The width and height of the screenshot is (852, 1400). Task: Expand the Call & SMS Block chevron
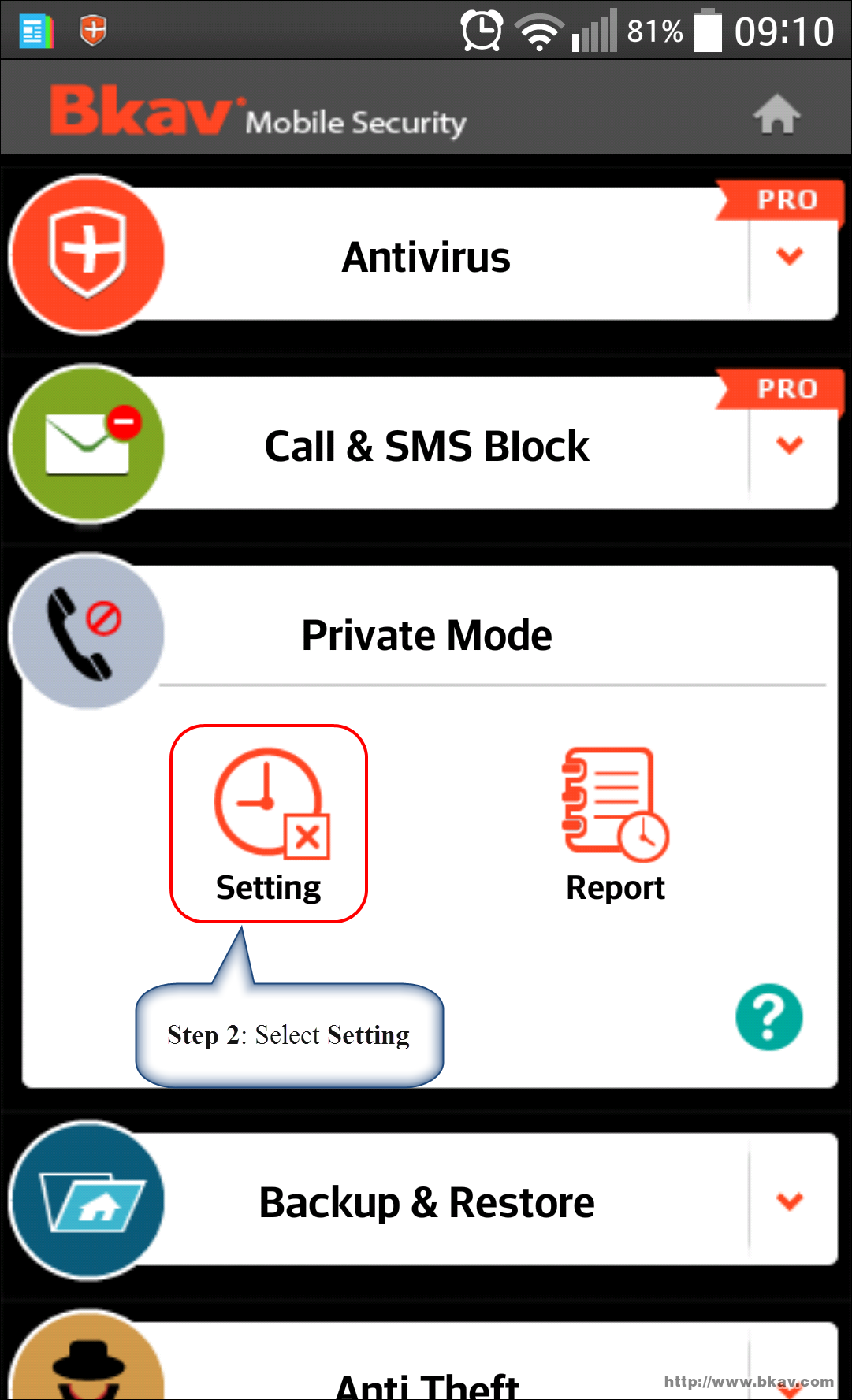pos(790,445)
